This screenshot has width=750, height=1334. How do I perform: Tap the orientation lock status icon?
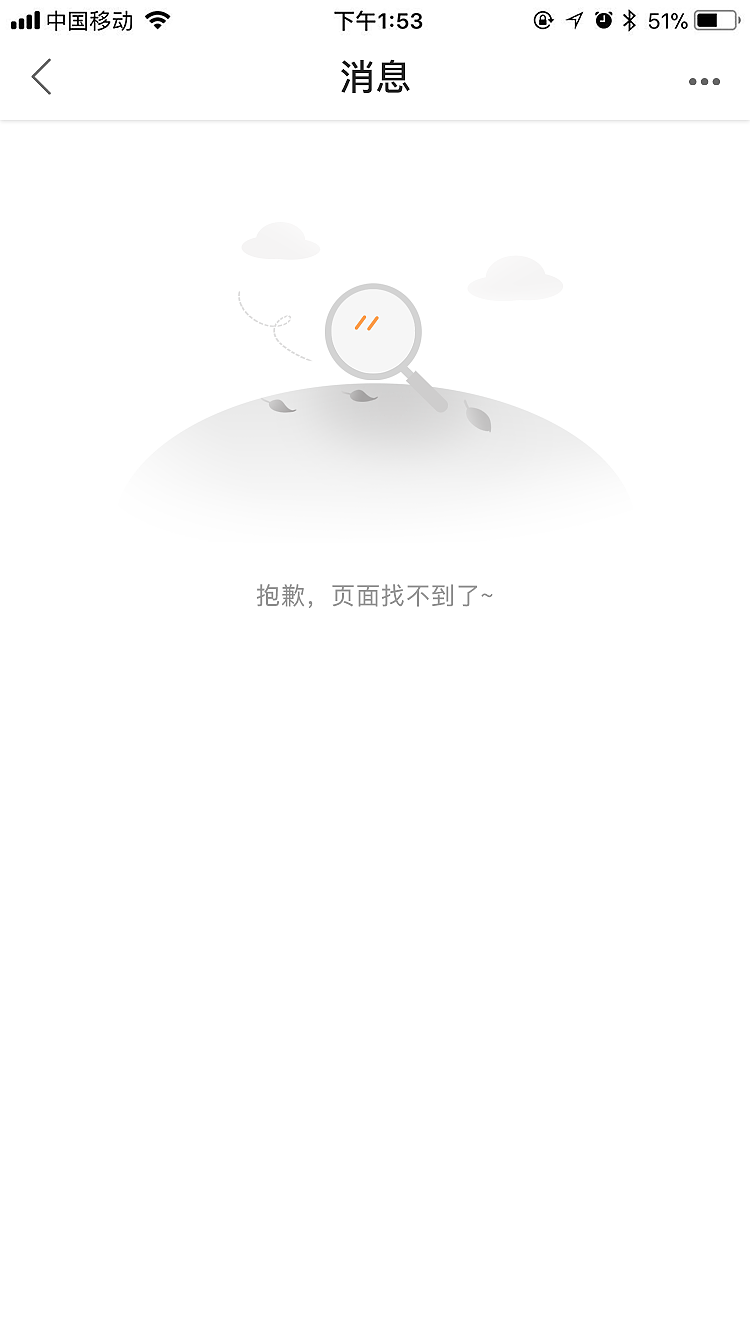543,20
